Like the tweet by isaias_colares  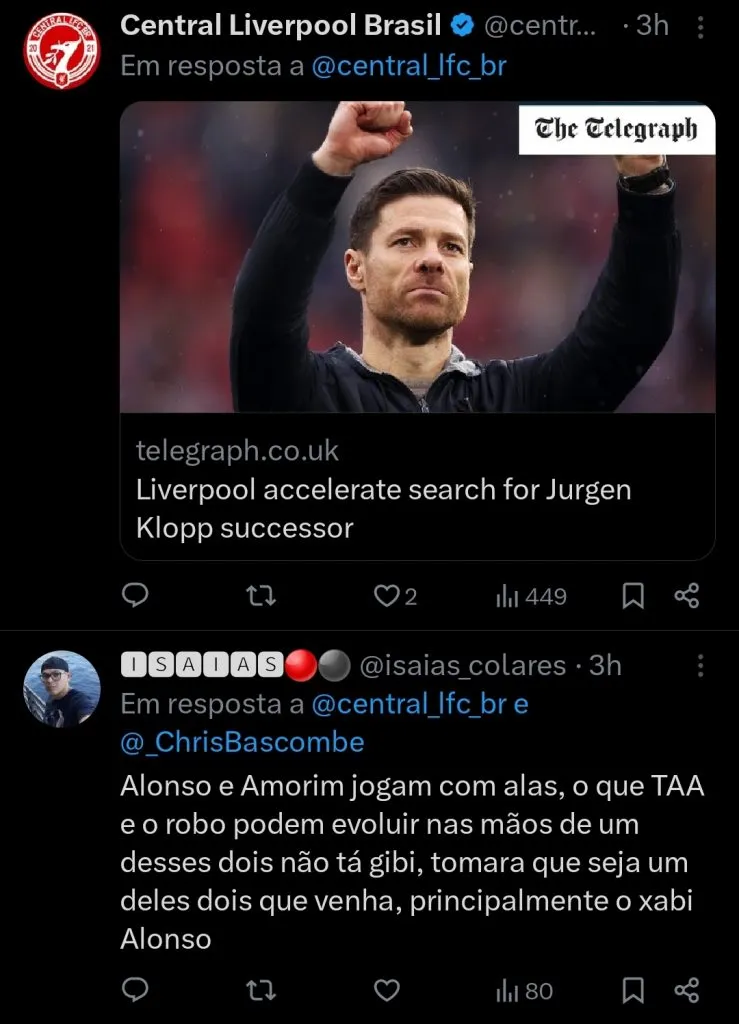386,991
